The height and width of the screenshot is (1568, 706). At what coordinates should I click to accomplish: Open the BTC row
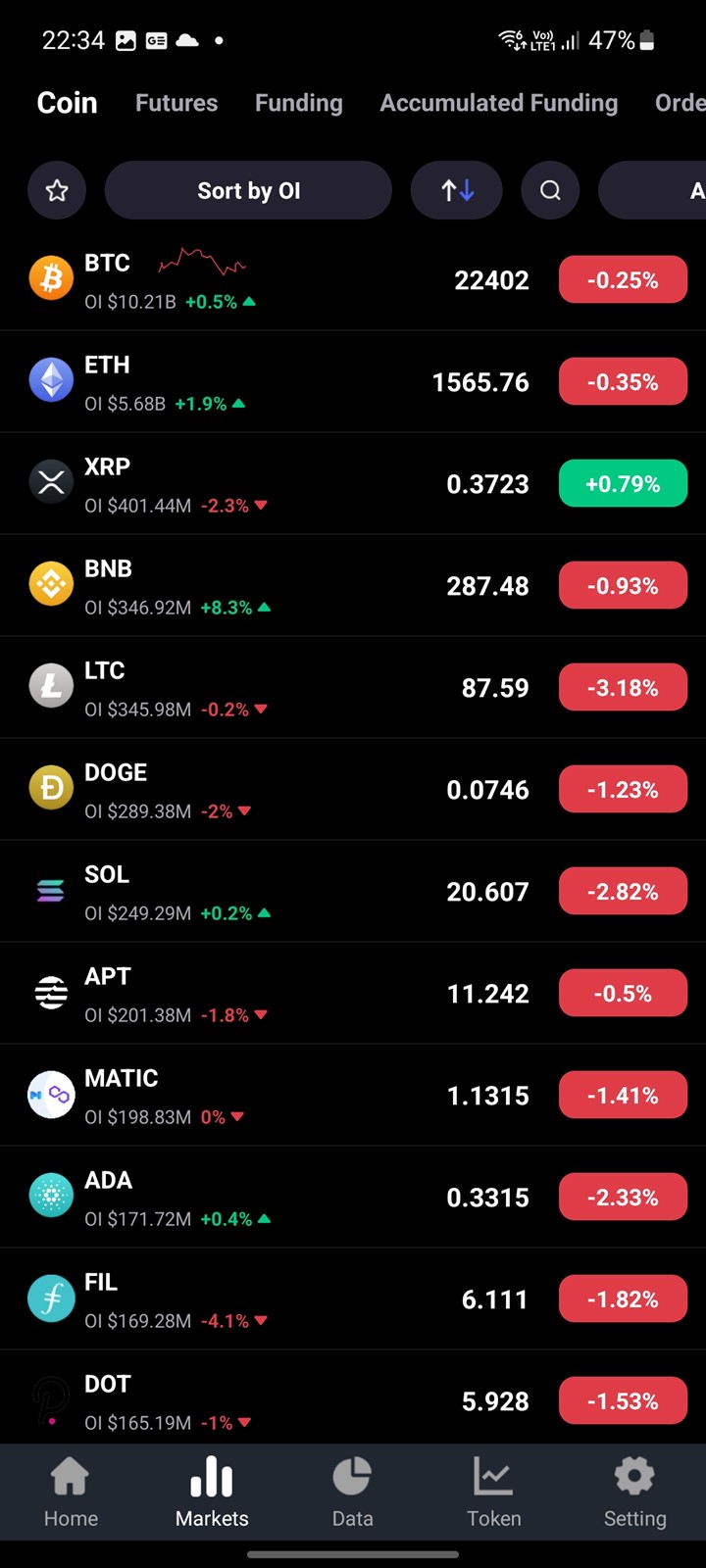[353, 280]
